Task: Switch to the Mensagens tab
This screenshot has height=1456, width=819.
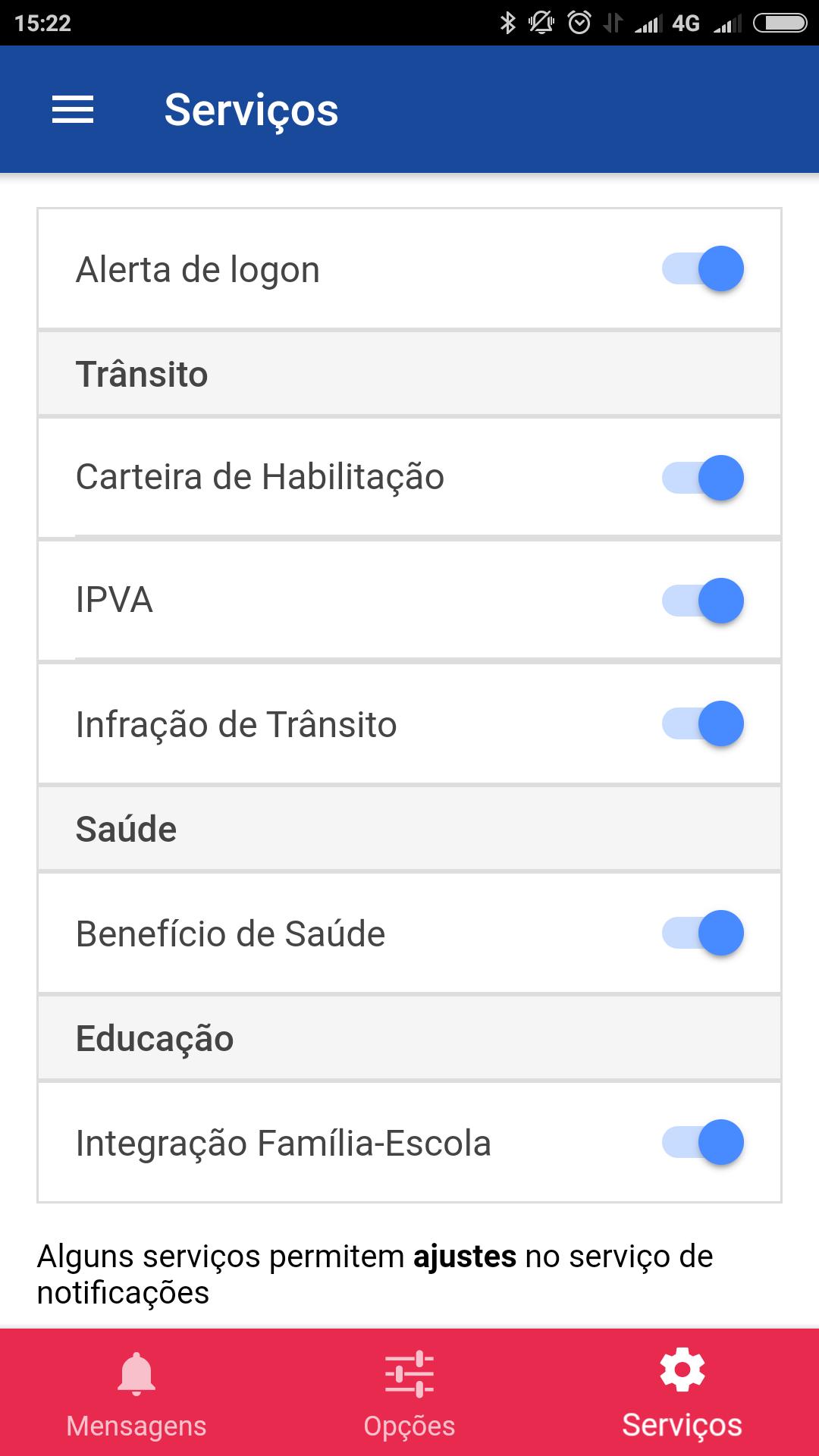Action: pyautogui.click(x=136, y=1394)
